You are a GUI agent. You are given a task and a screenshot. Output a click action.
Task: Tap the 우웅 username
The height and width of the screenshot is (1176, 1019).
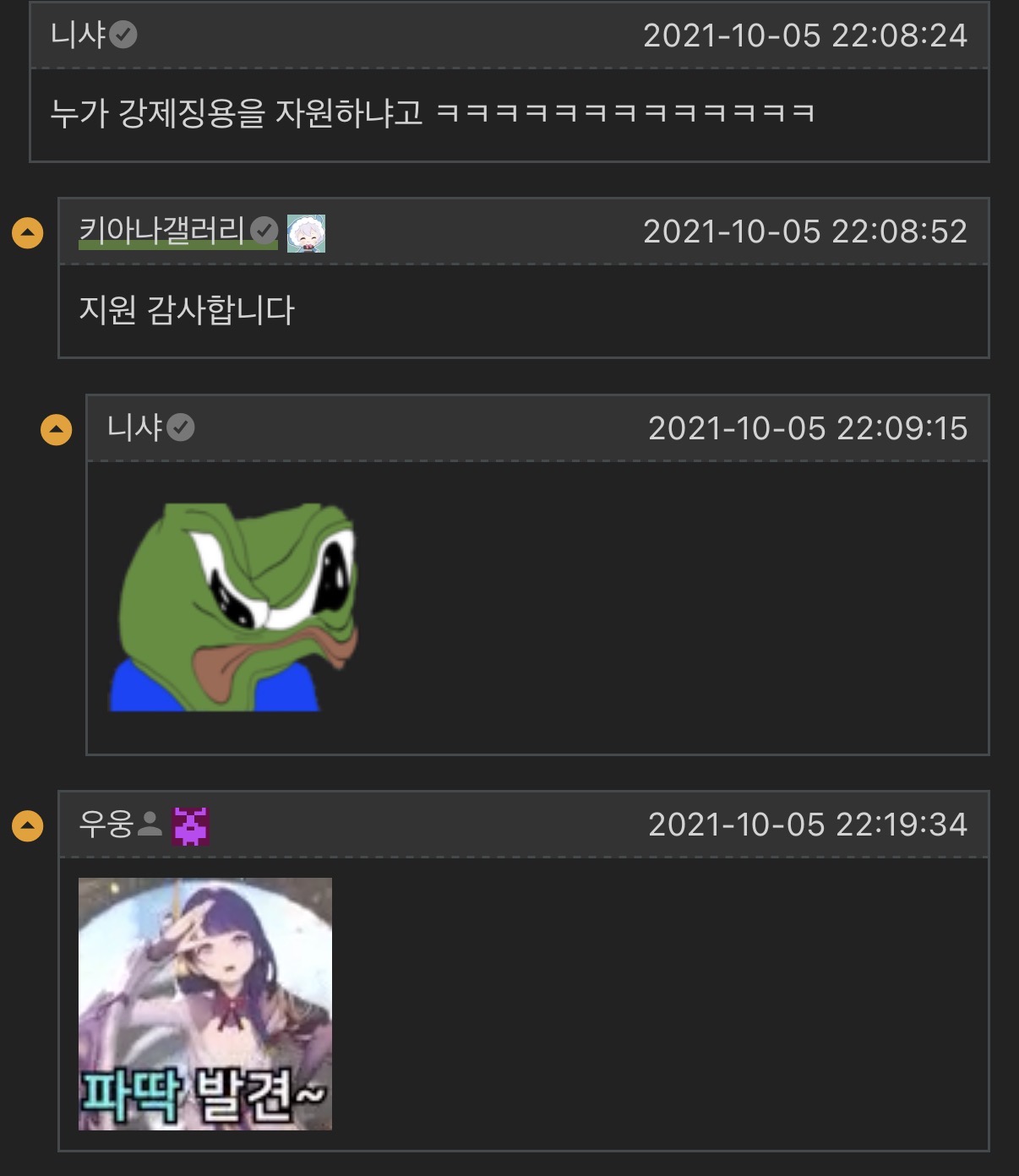[x=106, y=824]
